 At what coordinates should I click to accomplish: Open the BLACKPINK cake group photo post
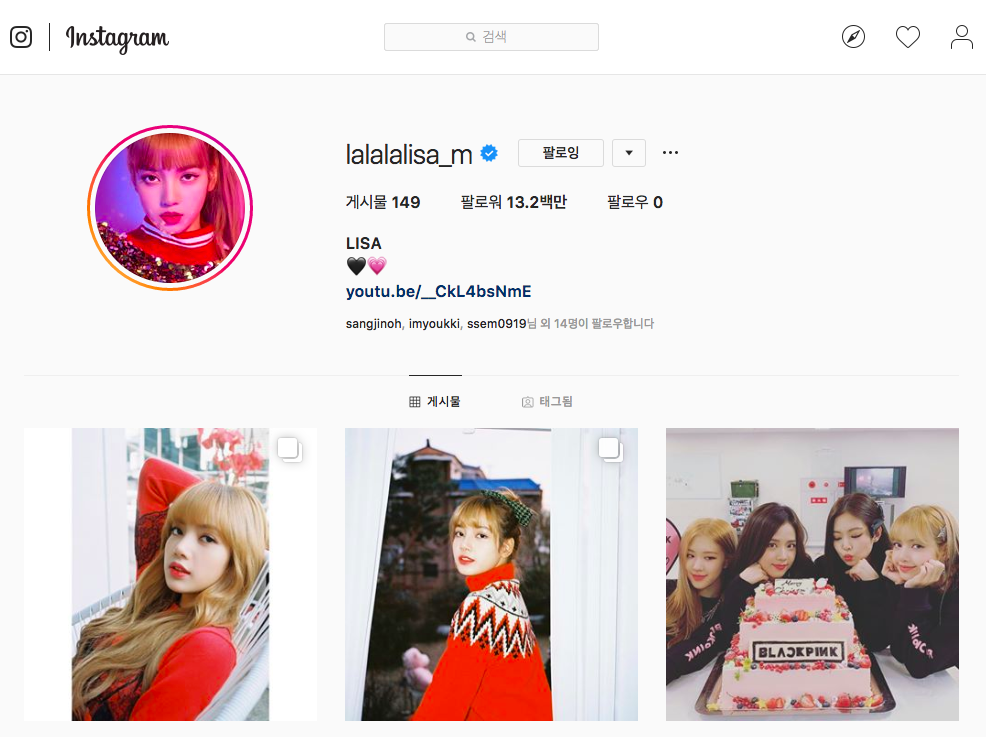(812, 574)
